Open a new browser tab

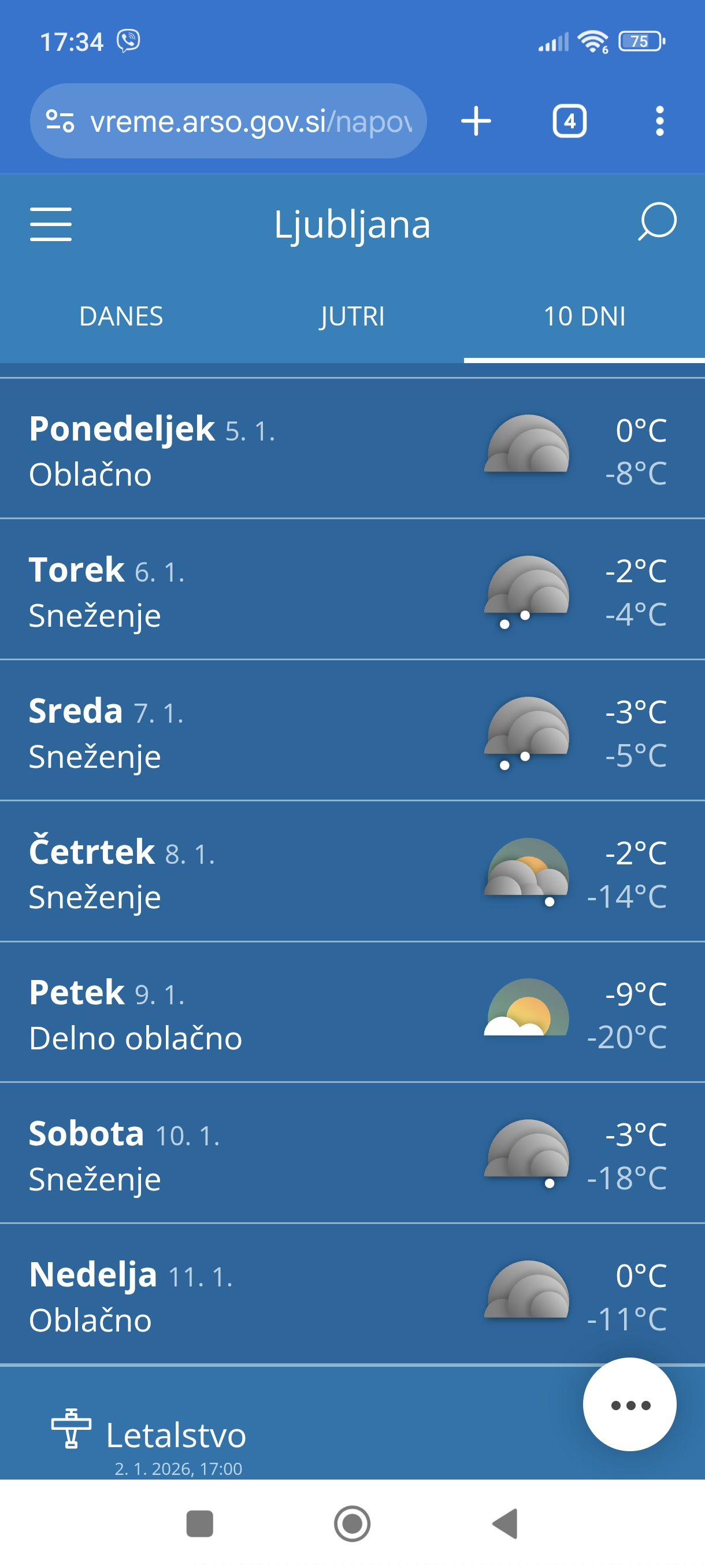click(x=476, y=121)
